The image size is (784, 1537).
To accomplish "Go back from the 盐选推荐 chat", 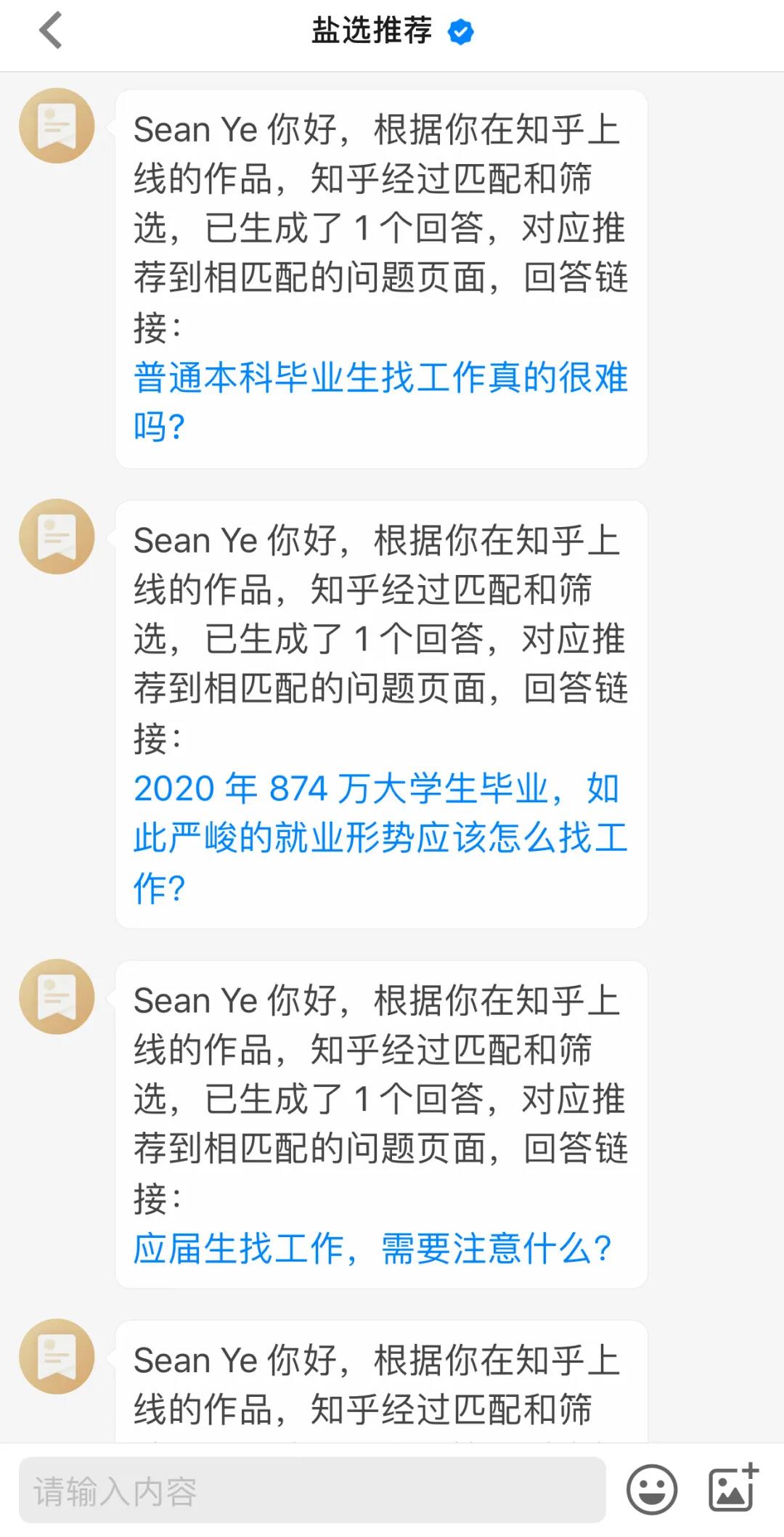I will (x=51, y=32).
